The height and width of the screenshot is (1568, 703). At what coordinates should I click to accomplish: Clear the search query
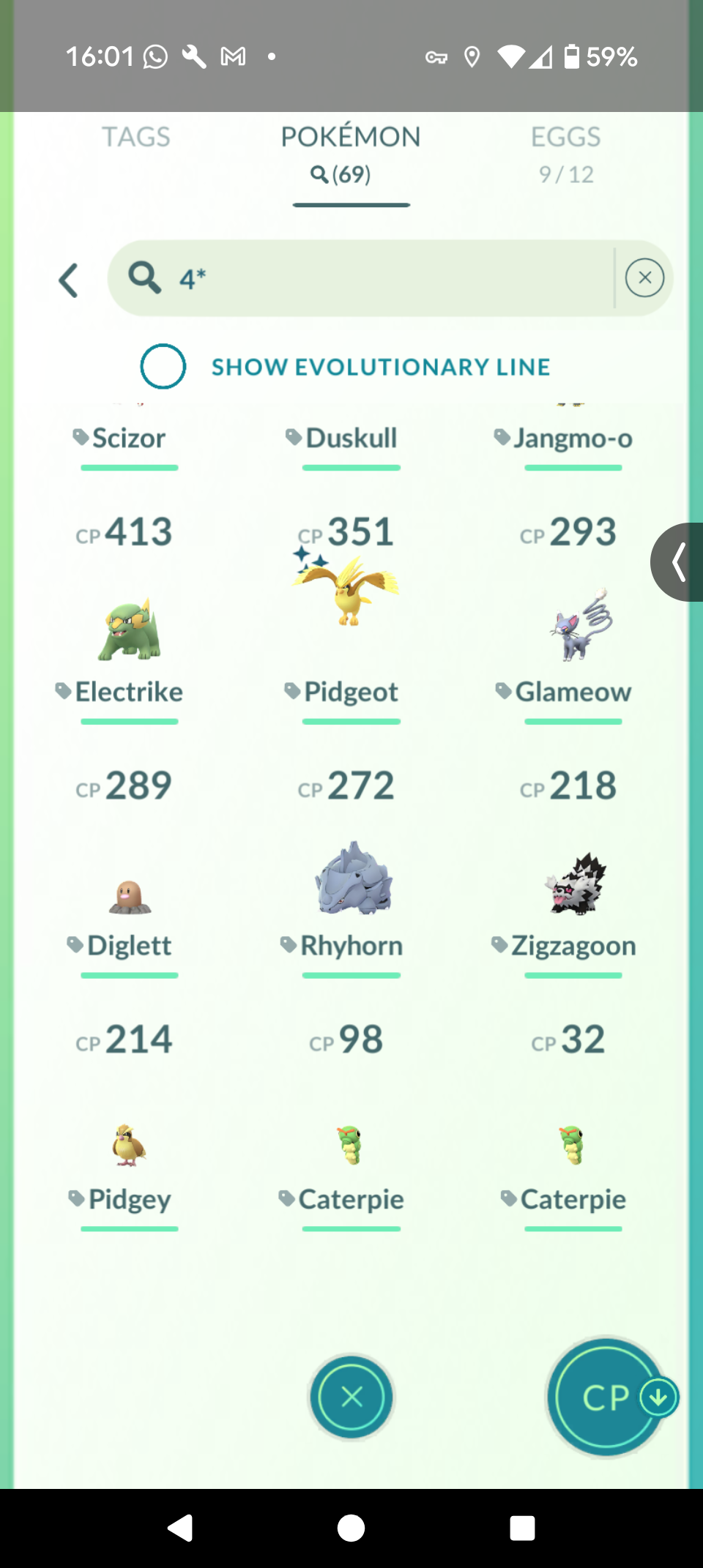644,278
